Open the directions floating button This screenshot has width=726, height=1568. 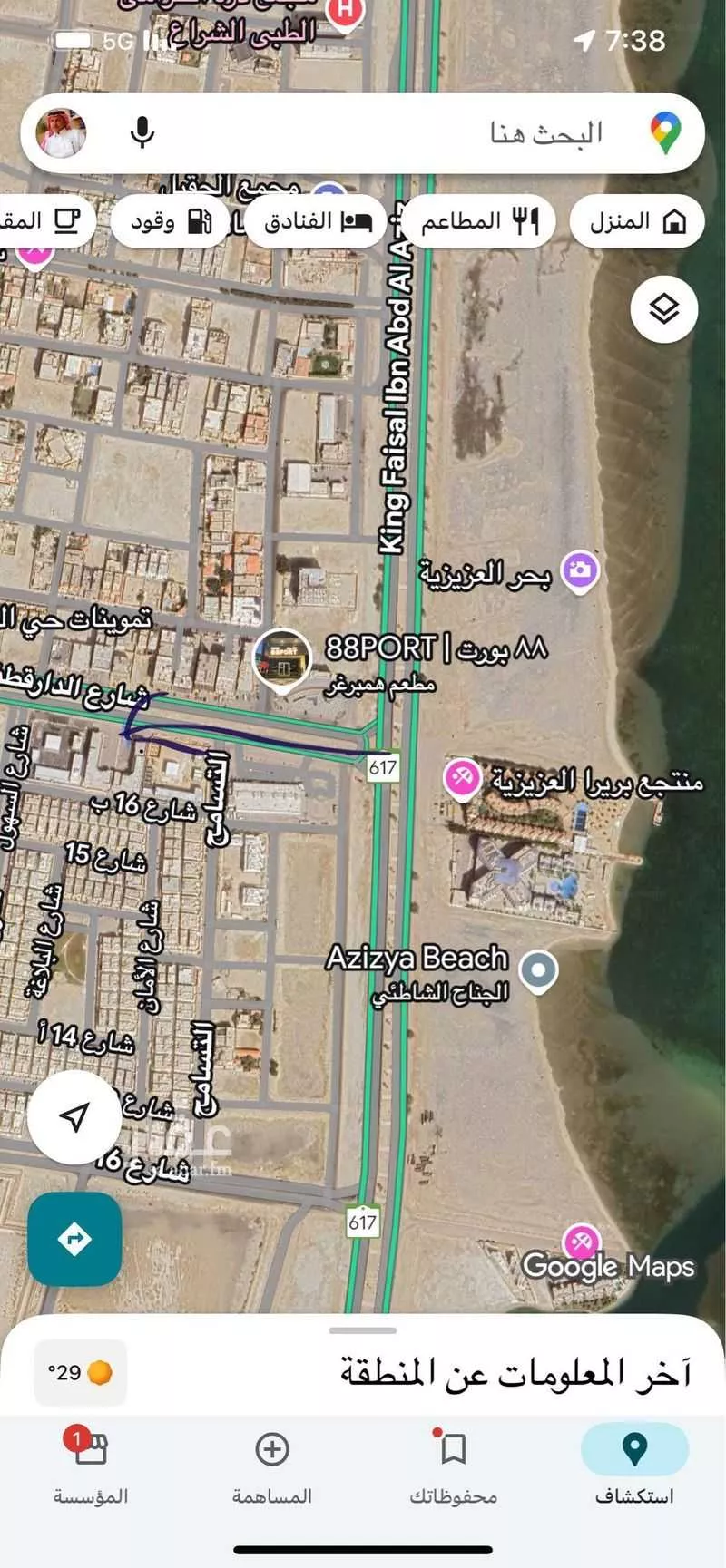coord(74,1239)
